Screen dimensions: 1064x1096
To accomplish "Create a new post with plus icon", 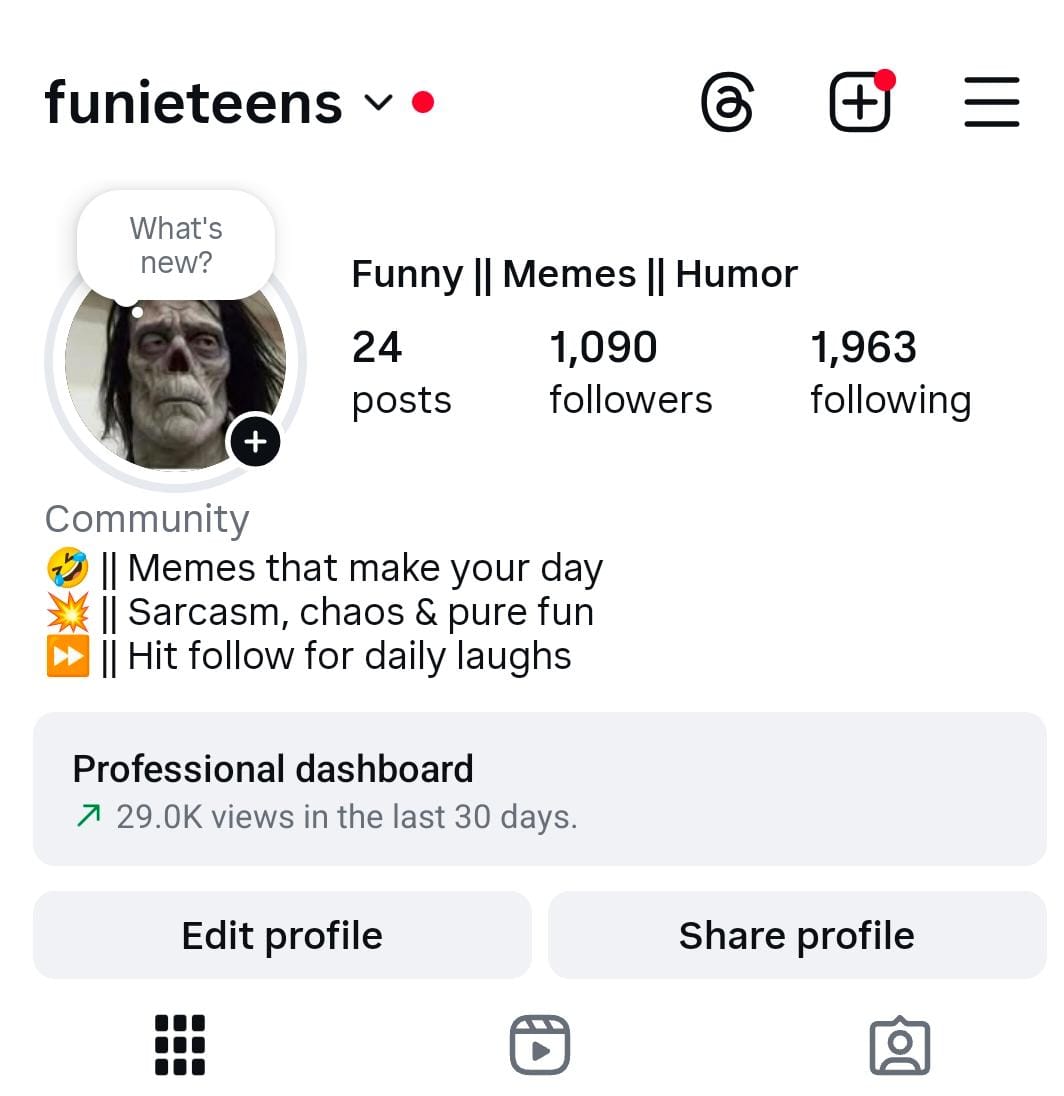I will tap(860, 102).
